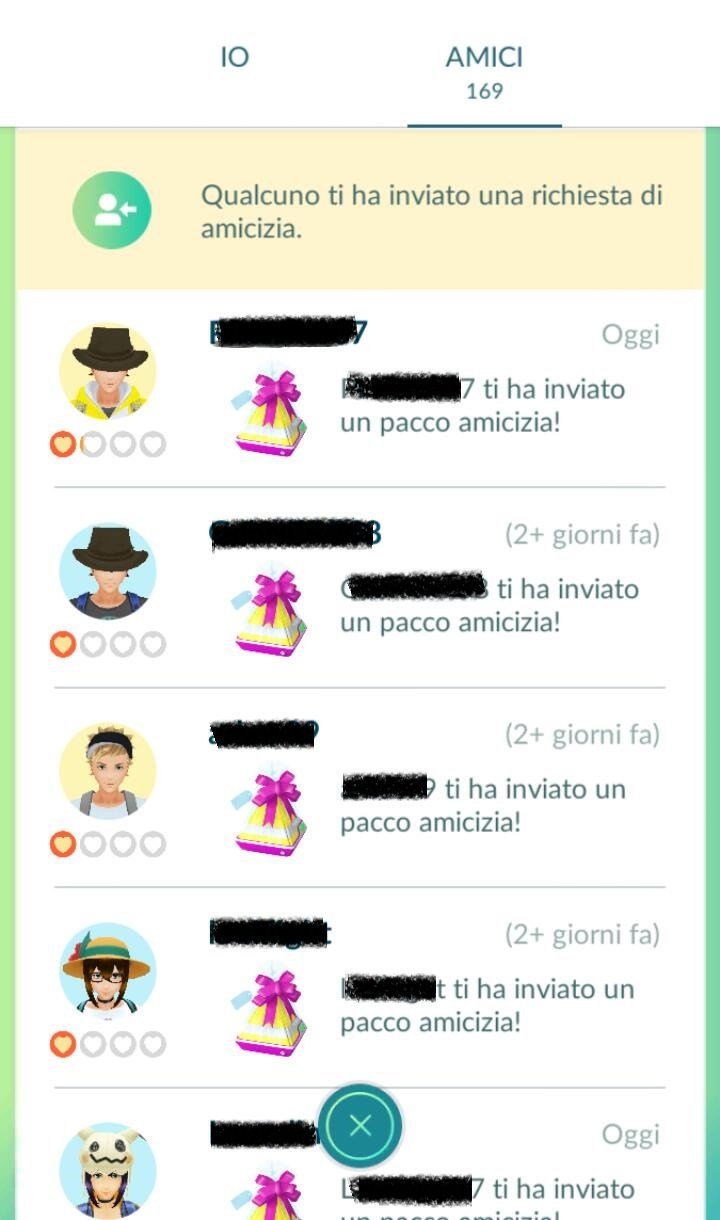Select the AMICI tab

coord(484,70)
